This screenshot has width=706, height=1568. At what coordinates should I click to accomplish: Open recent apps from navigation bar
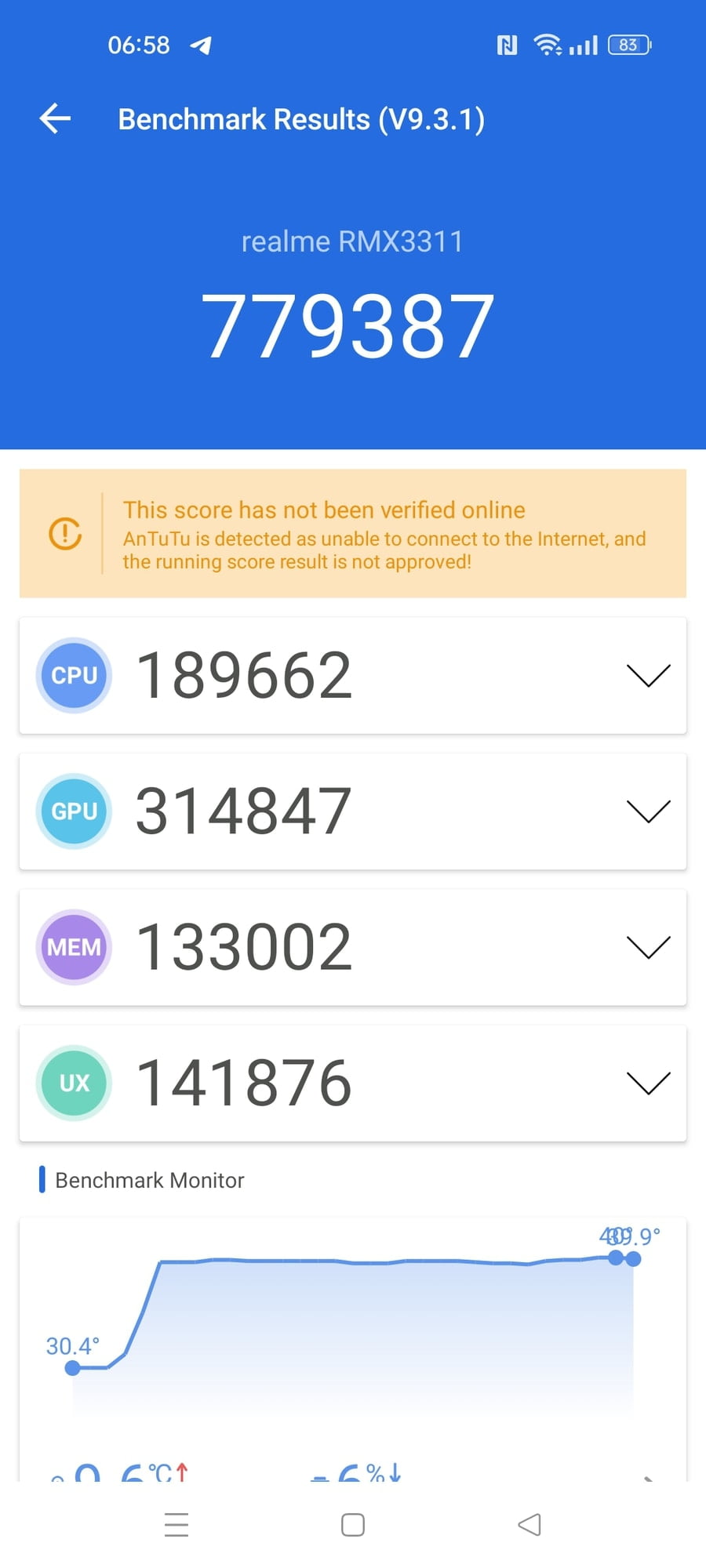(176, 1525)
